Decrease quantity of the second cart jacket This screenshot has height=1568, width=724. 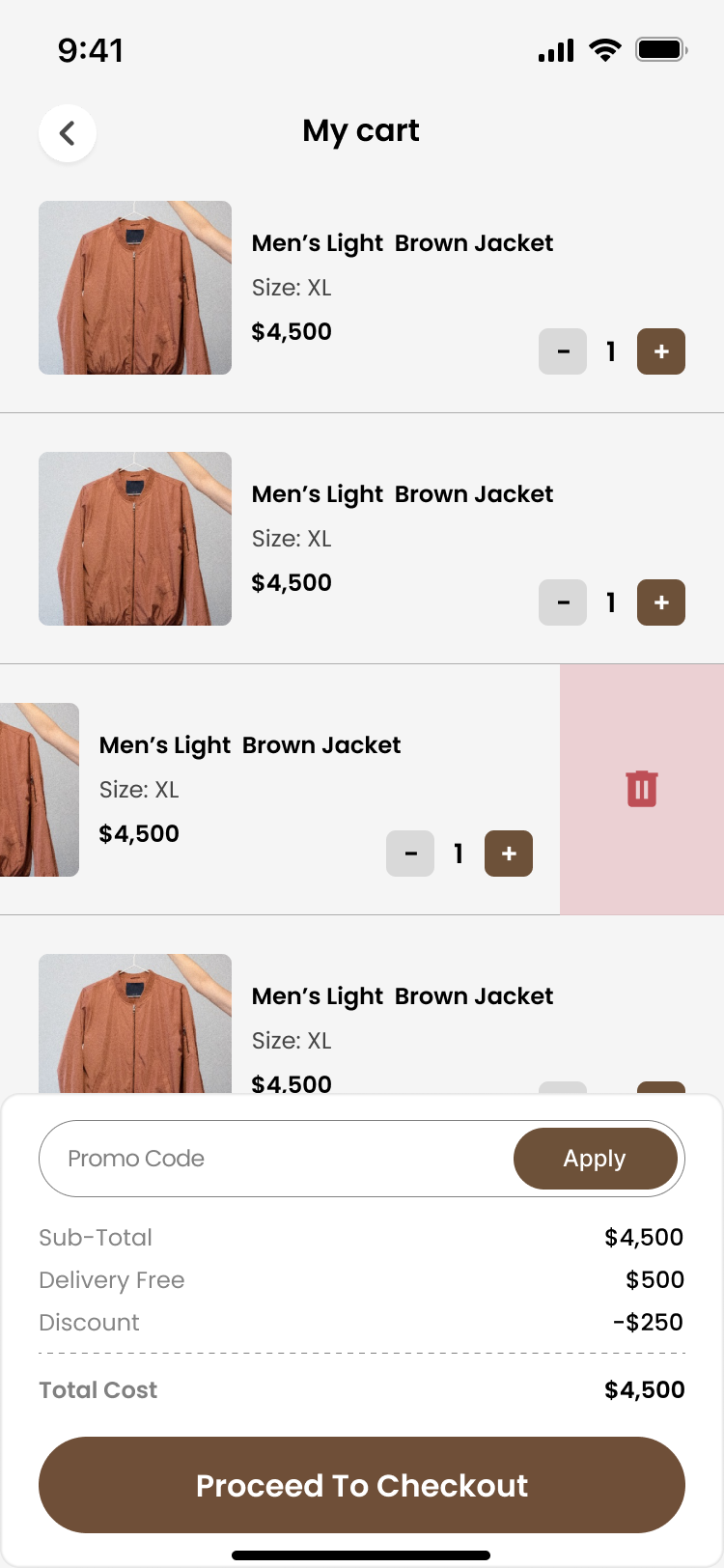(x=563, y=602)
